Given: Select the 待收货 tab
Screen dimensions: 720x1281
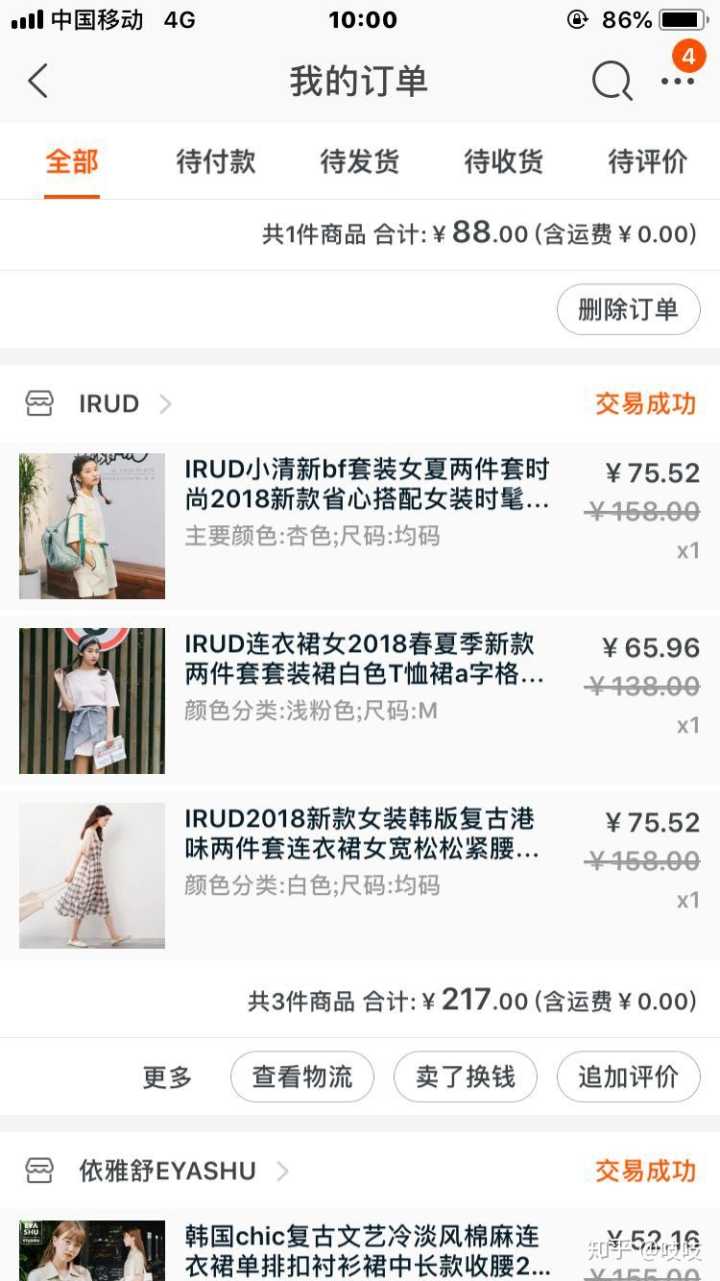Looking at the screenshot, I should click(x=504, y=161).
